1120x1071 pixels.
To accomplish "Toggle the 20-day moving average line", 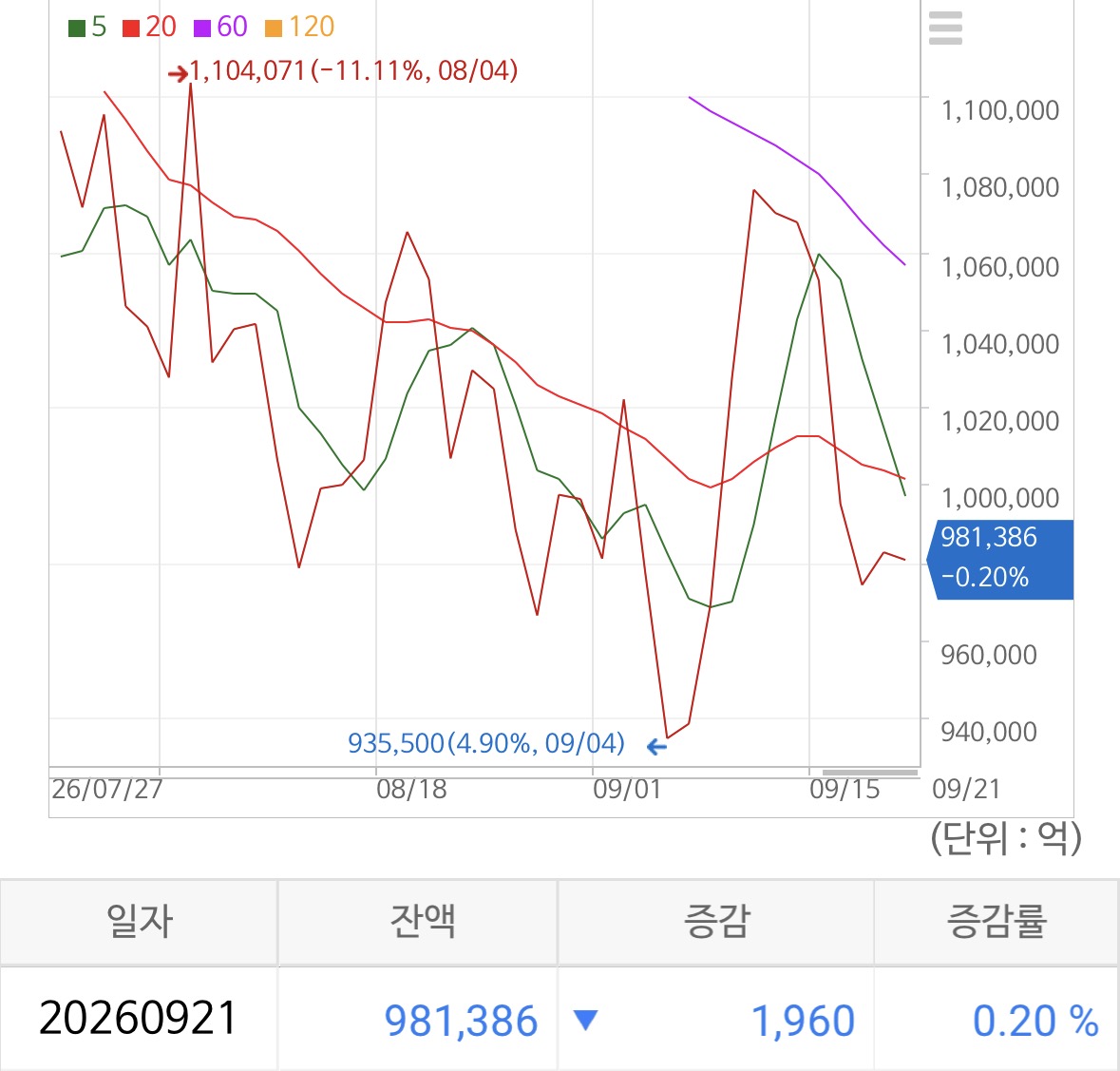I will [x=149, y=28].
